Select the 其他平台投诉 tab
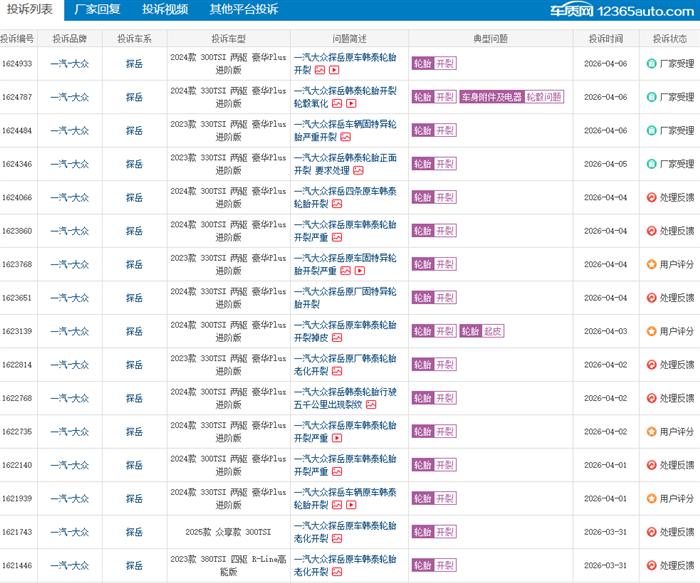 [x=243, y=10]
